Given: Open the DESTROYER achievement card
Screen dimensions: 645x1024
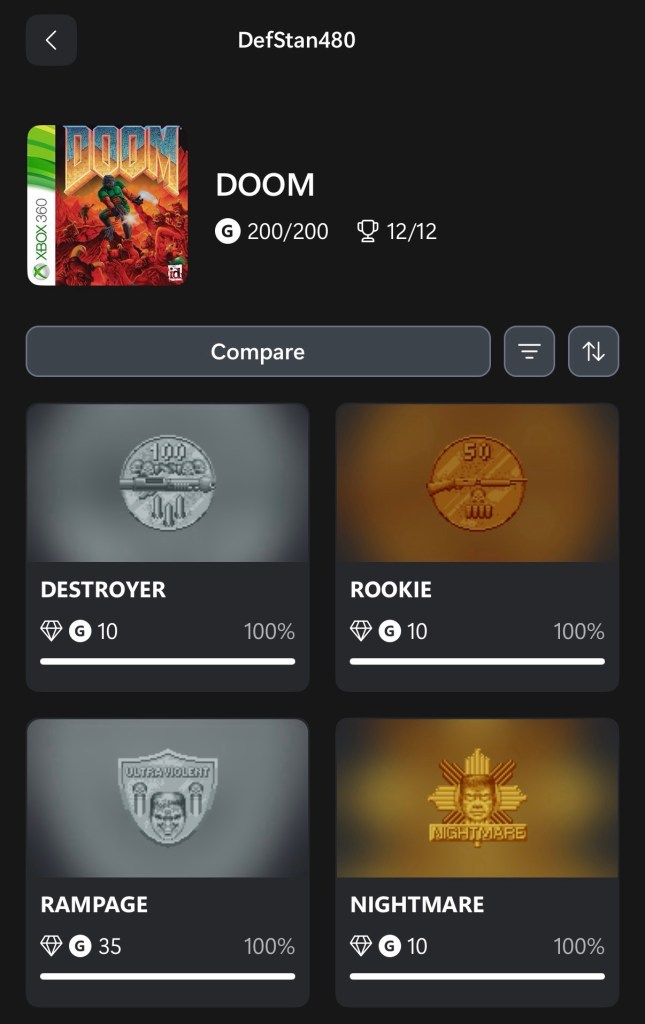Looking at the screenshot, I should pyautogui.click(x=167, y=547).
